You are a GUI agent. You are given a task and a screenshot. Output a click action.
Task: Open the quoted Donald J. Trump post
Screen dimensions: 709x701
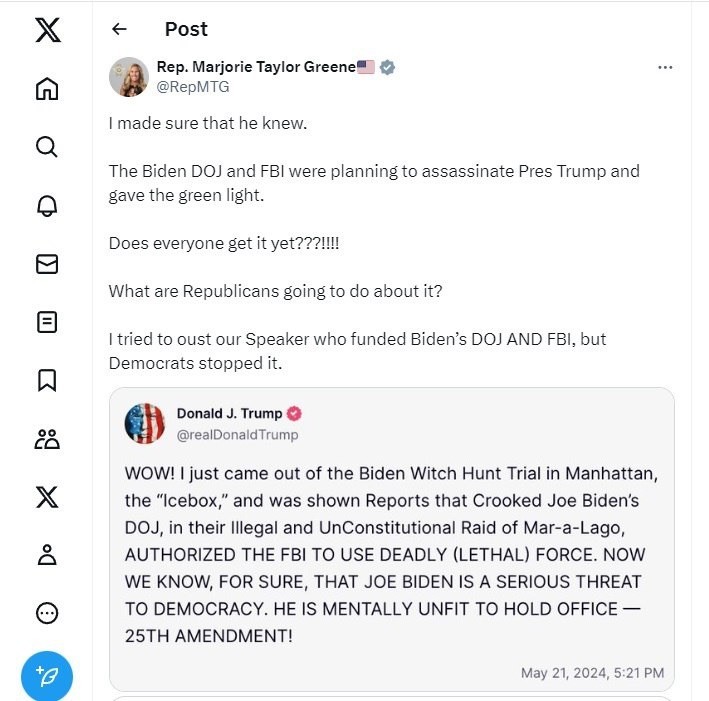(392, 539)
